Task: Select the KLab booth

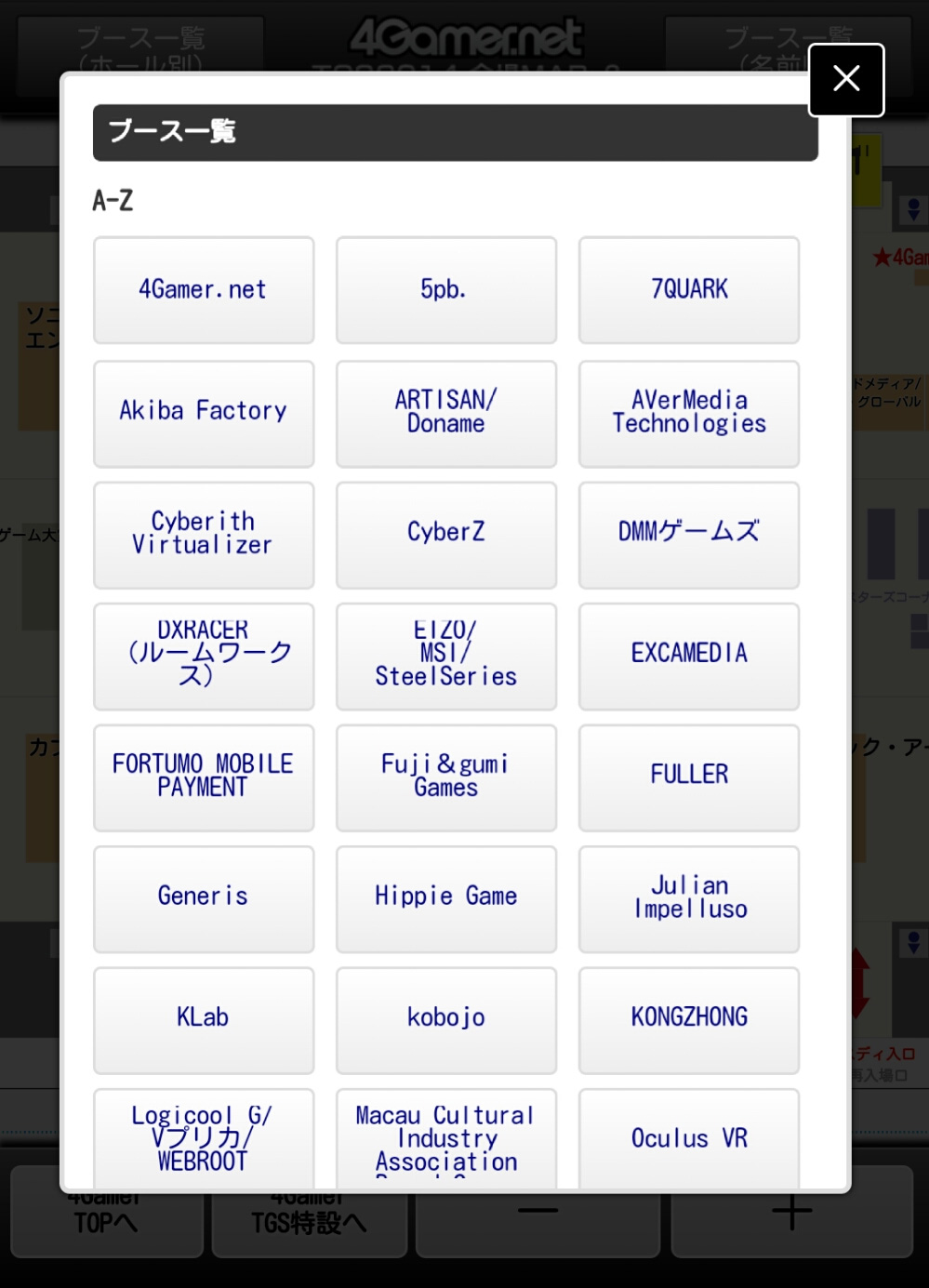Action: [x=204, y=1019]
